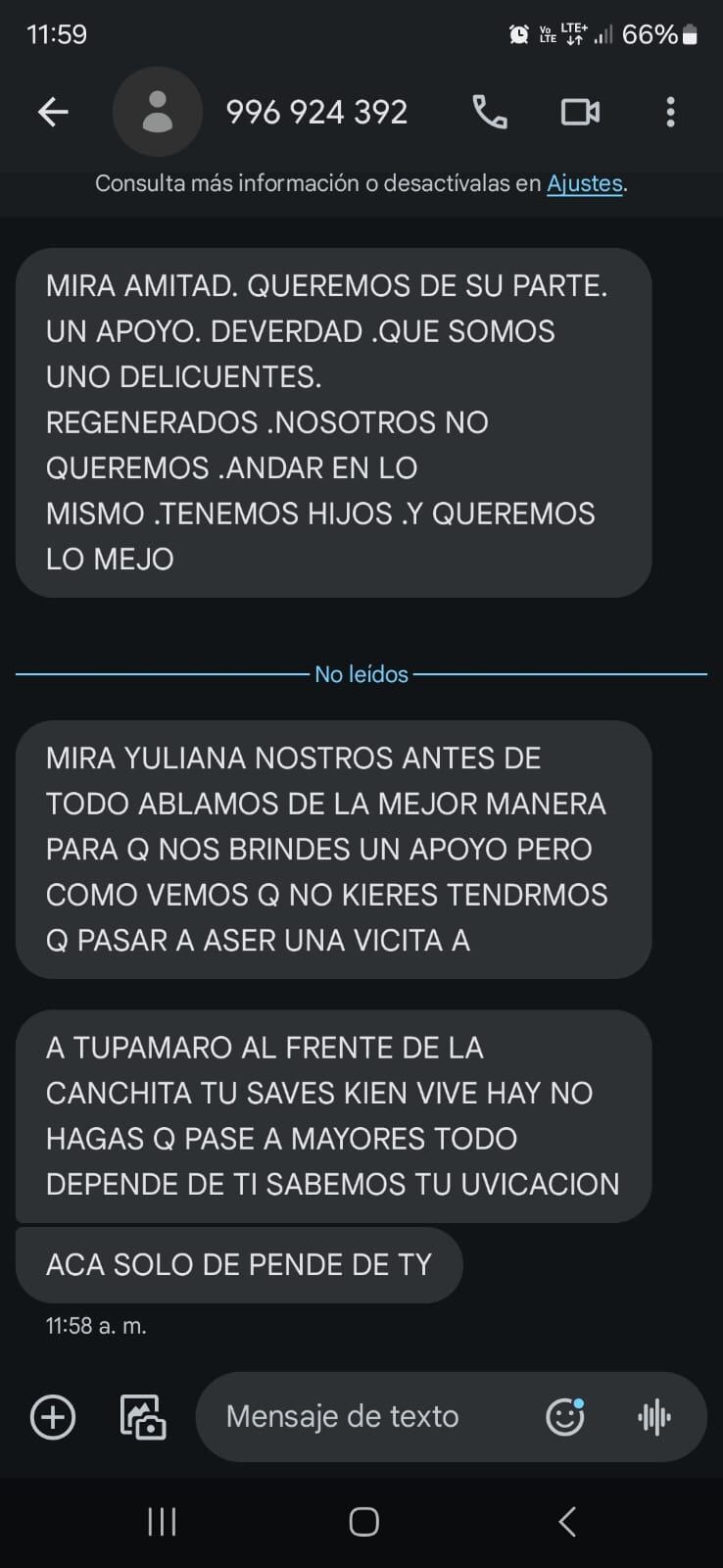Open the Ajustes link in the notification banner
This screenshot has width=723, height=1568.
point(583,183)
